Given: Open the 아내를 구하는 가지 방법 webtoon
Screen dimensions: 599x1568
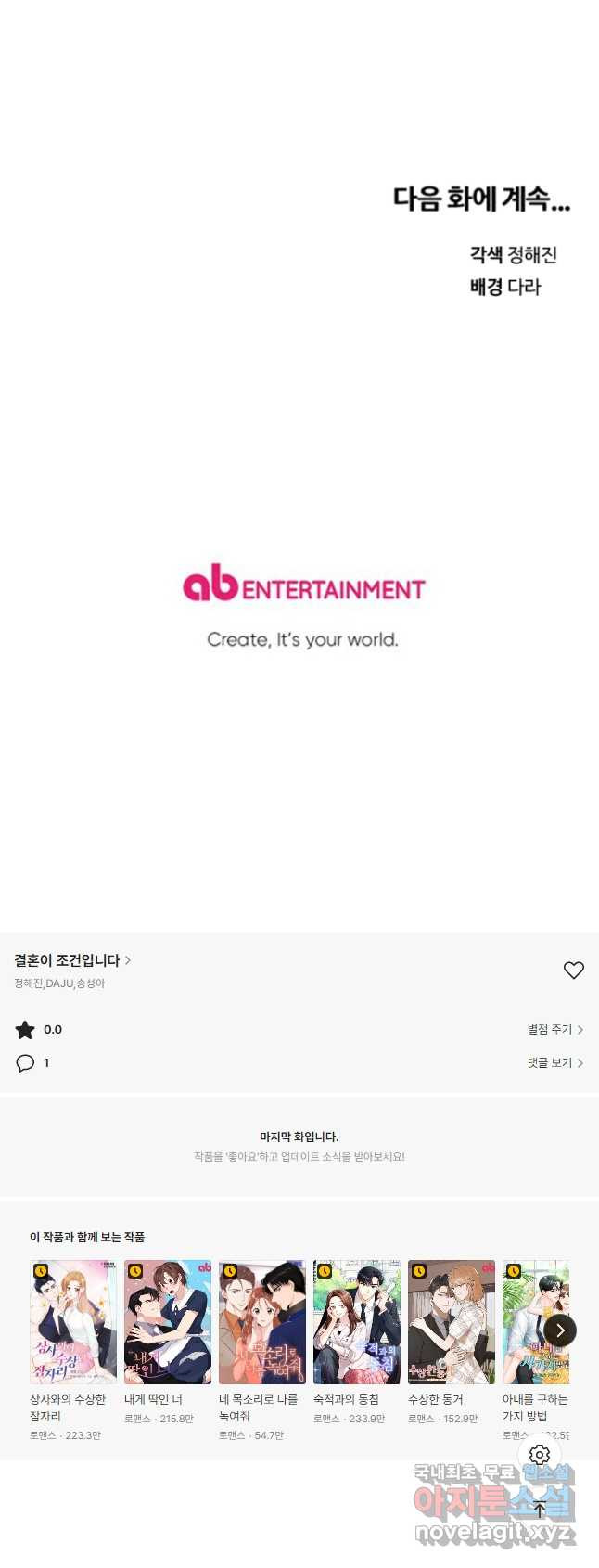Looking at the screenshot, I should coord(529,1322).
